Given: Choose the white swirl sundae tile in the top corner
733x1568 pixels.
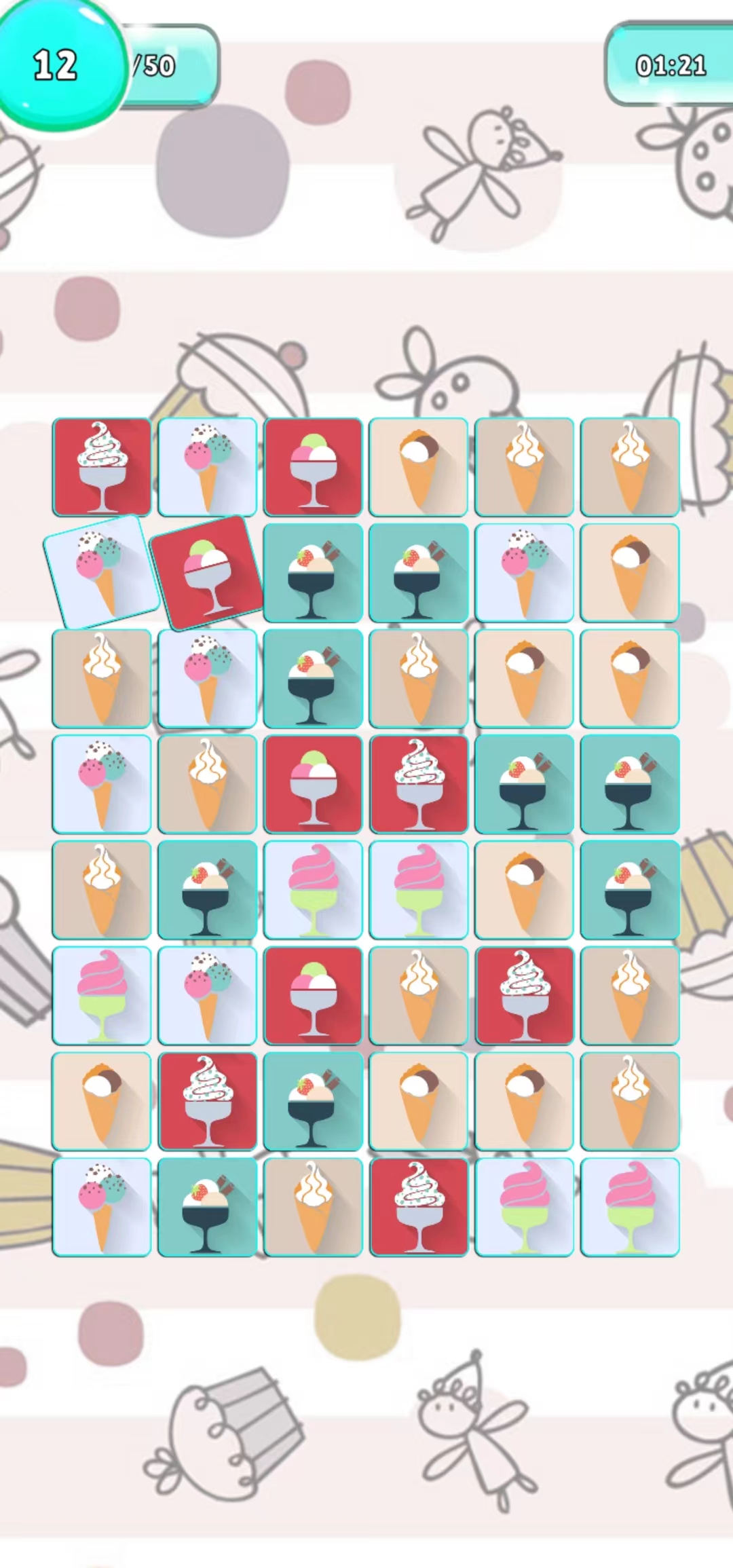Looking at the screenshot, I should click(102, 467).
